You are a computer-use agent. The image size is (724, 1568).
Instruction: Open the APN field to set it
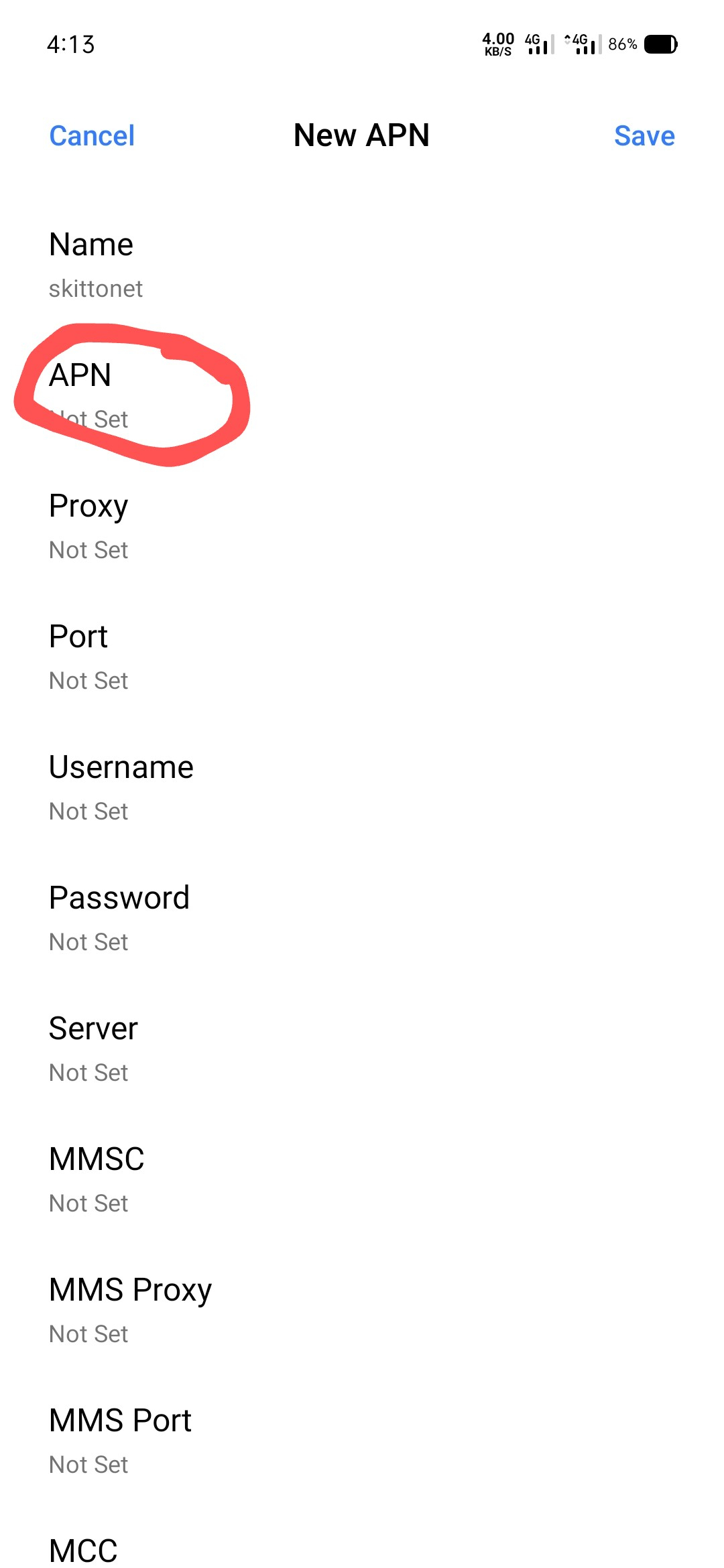[362, 395]
